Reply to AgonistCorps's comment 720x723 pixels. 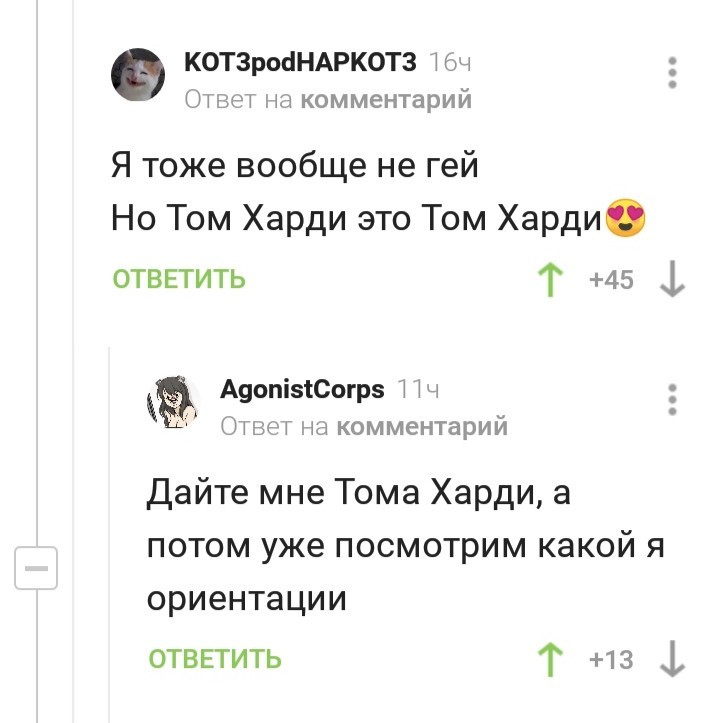pyautogui.click(x=214, y=658)
